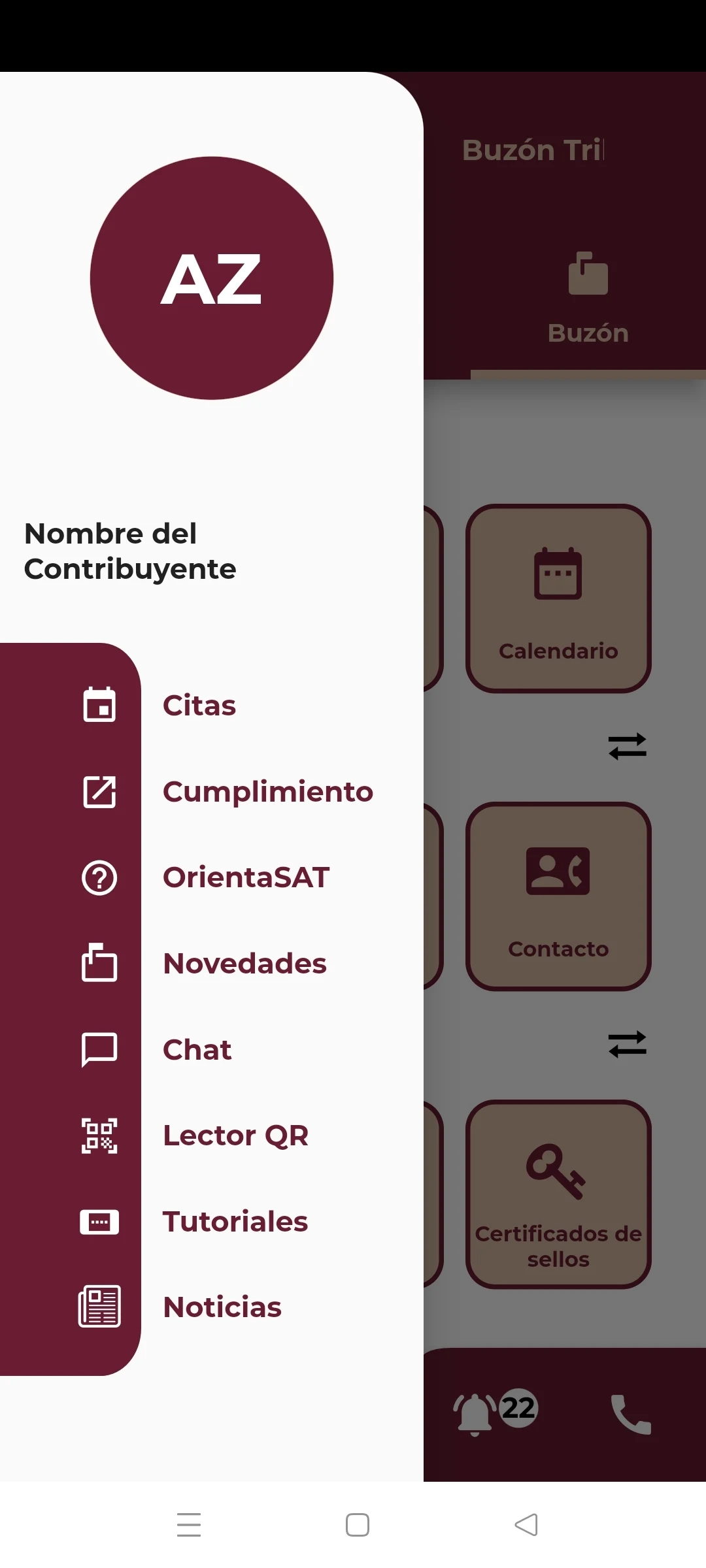The image size is (706, 1568).
Task: Choose Novedades from the navigation drawer
Action: 245,964
